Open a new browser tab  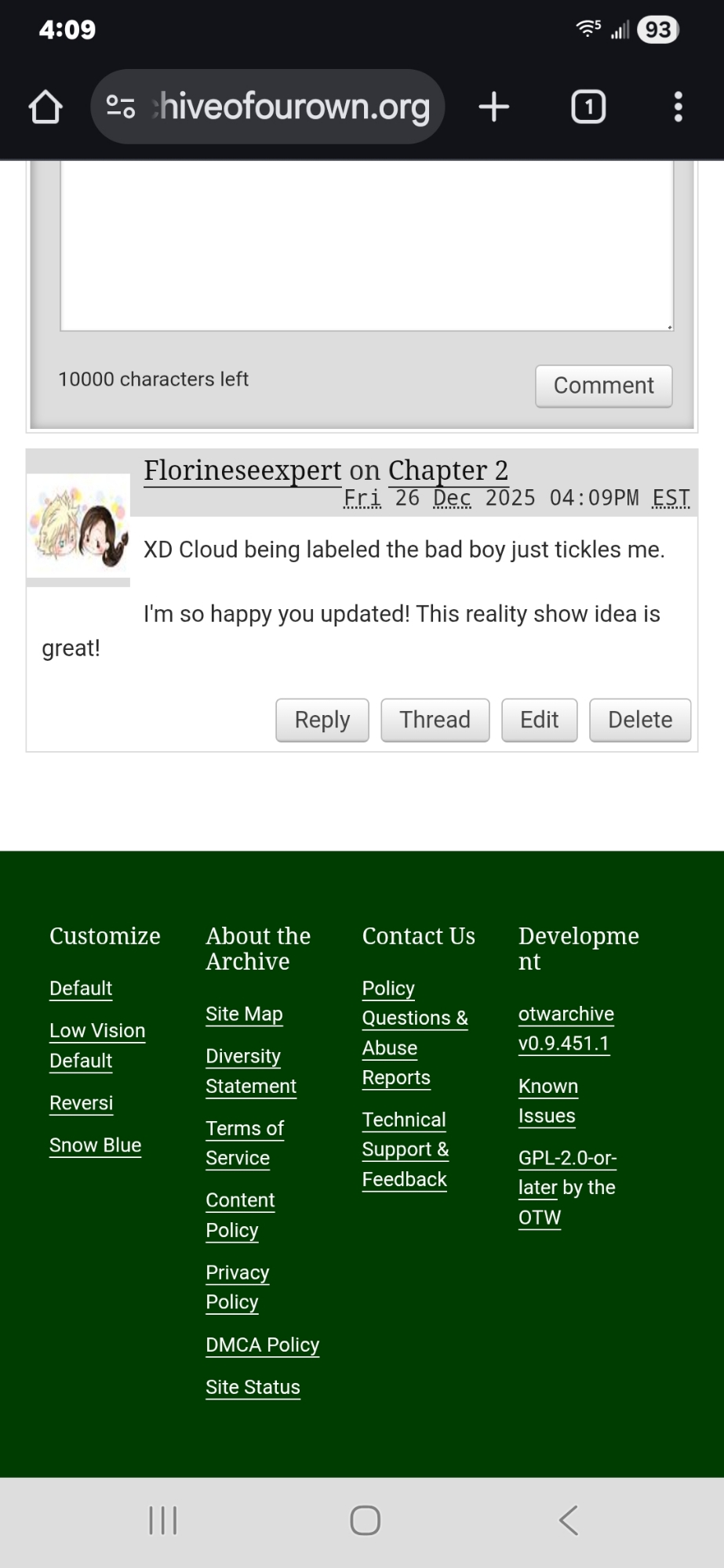pos(494,107)
